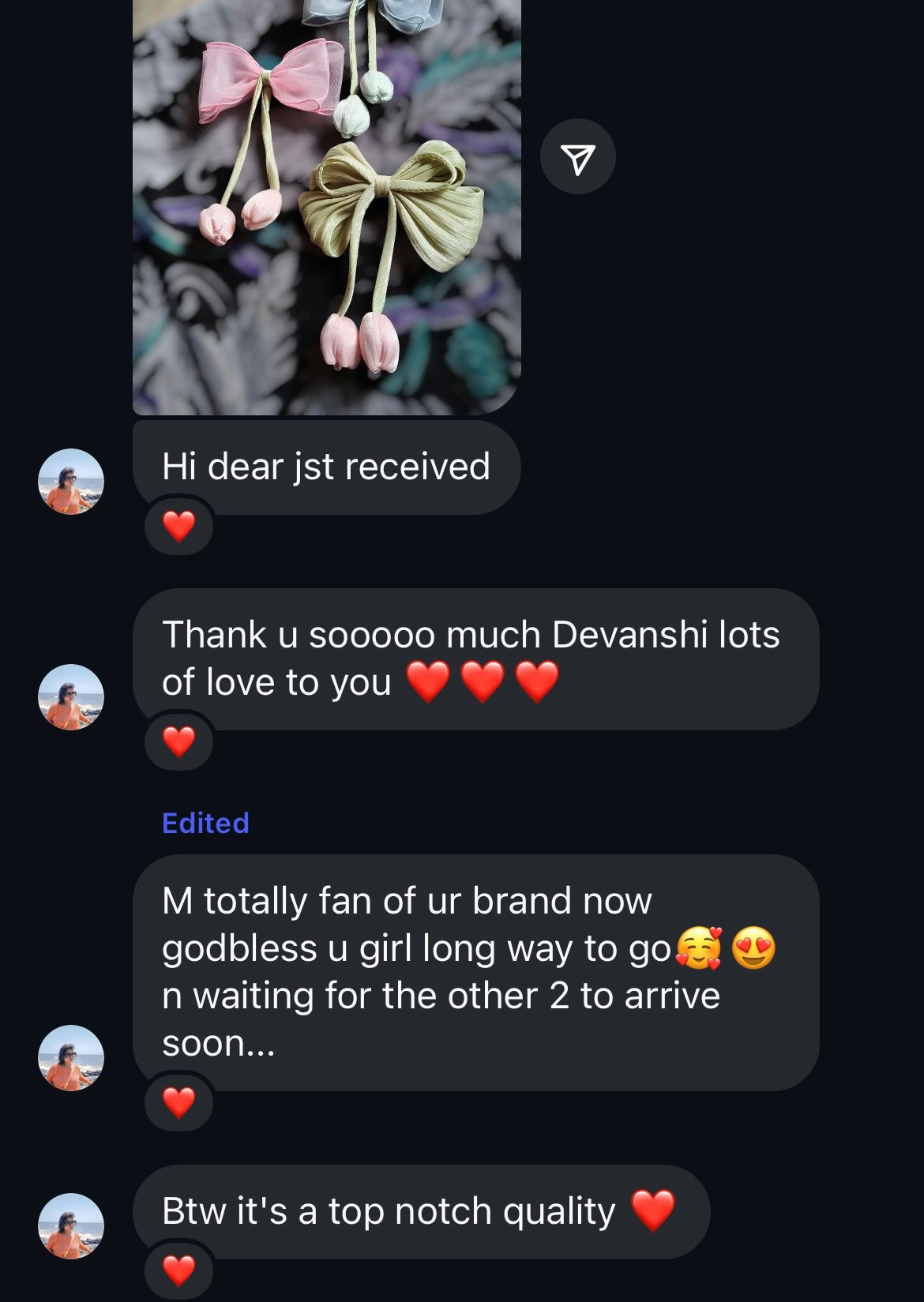Viewport: 924px width, 1302px height.
Task: Tap heart reaction under 'M totally fan' message
Action: [178, 1102]
